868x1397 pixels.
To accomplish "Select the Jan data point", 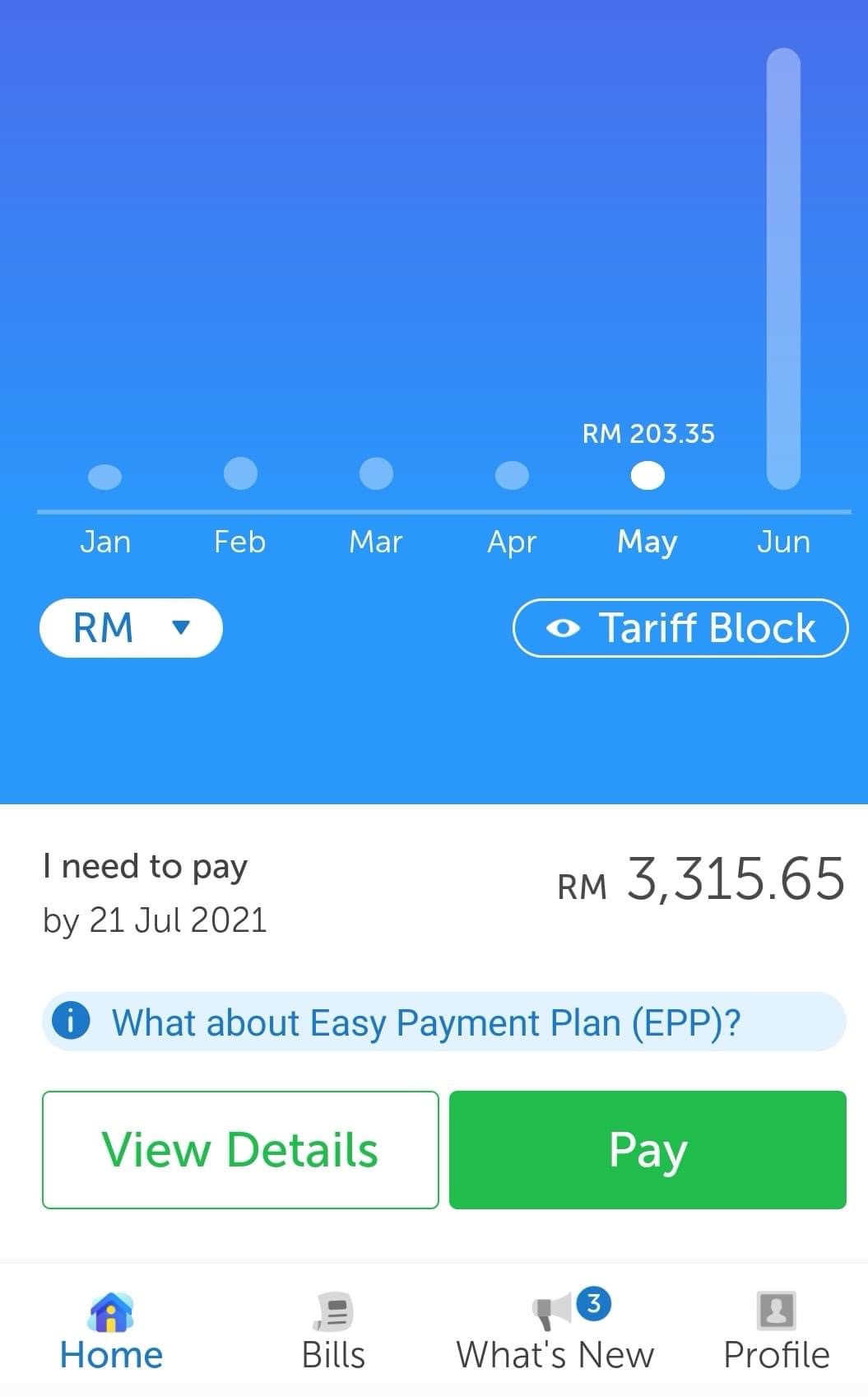I will coord(104,477).
